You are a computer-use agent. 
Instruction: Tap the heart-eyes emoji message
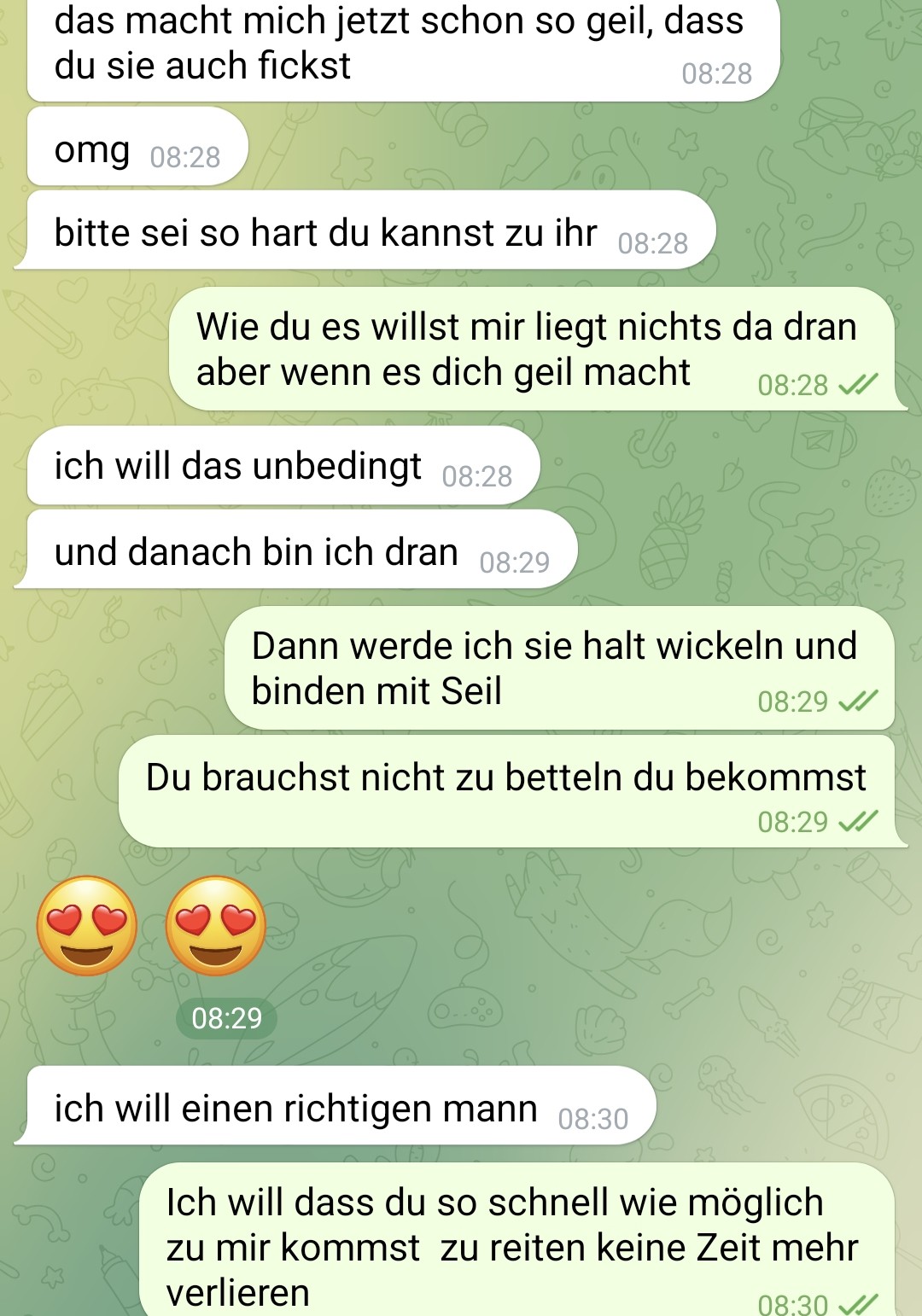click(151, 926)
